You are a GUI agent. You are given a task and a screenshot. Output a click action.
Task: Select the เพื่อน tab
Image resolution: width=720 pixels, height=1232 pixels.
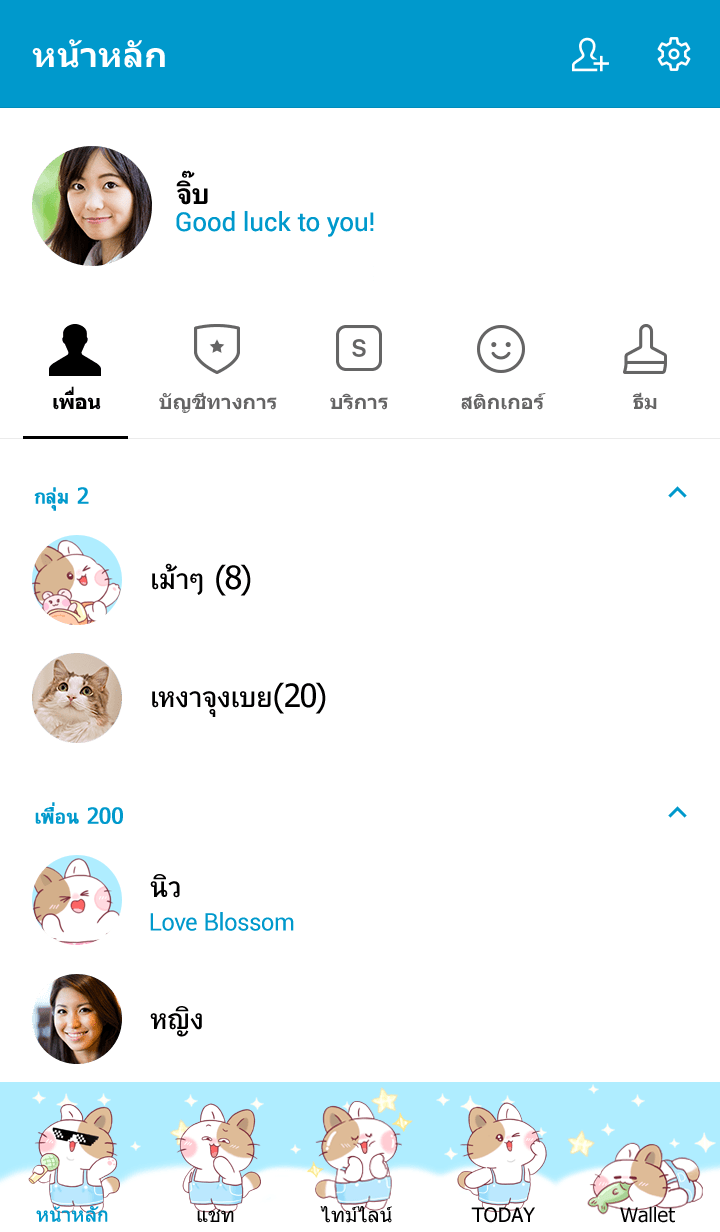(x=76, y=370)
